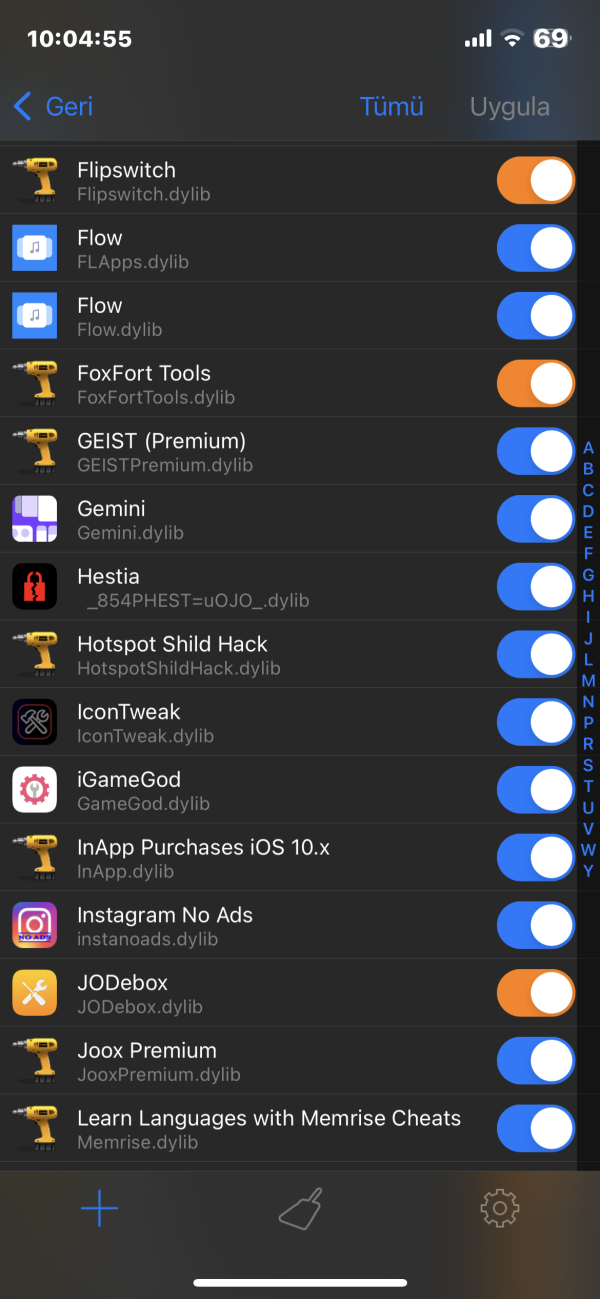Go back with the Geri button

54,107
